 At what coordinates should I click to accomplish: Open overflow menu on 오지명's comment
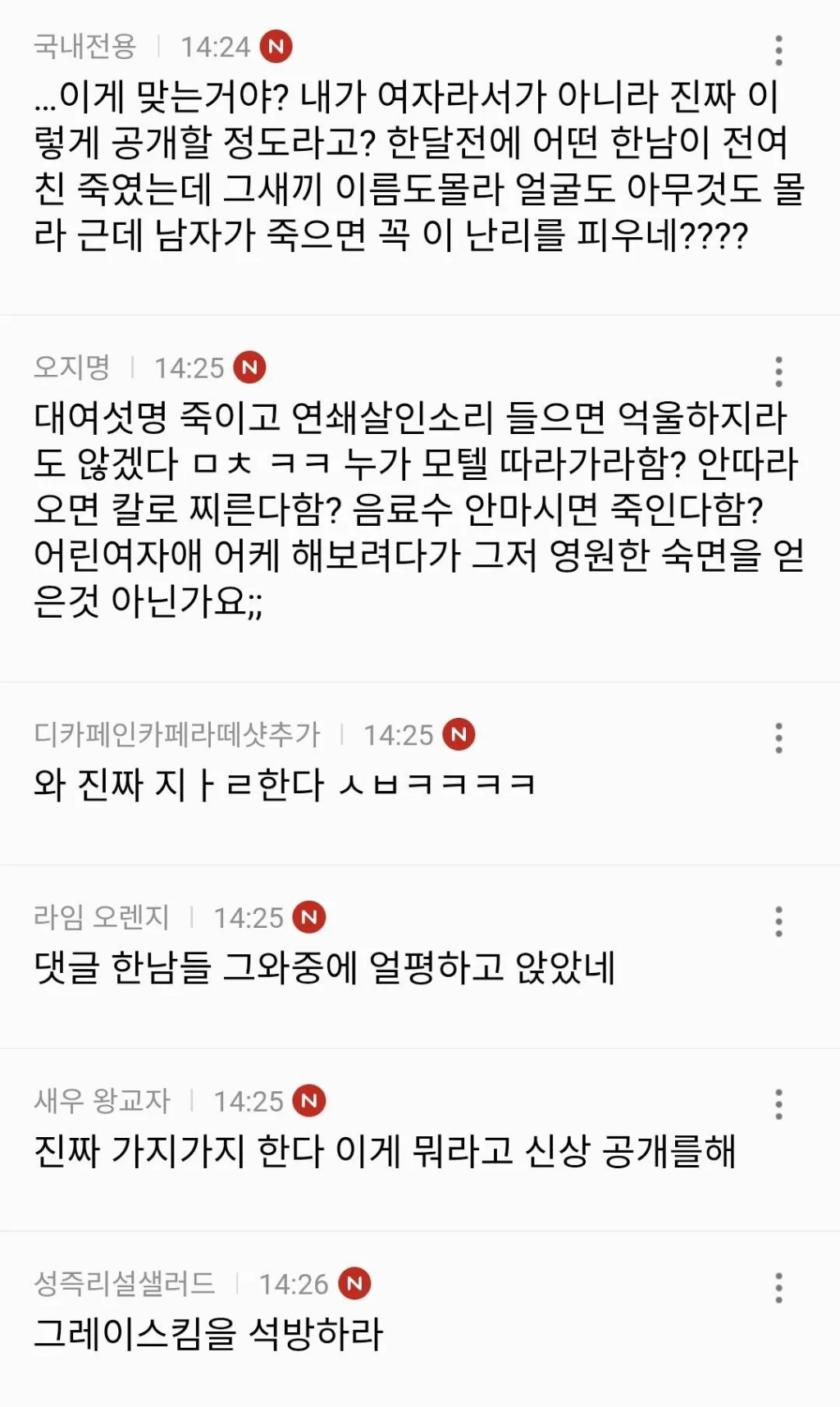(778, 372)
